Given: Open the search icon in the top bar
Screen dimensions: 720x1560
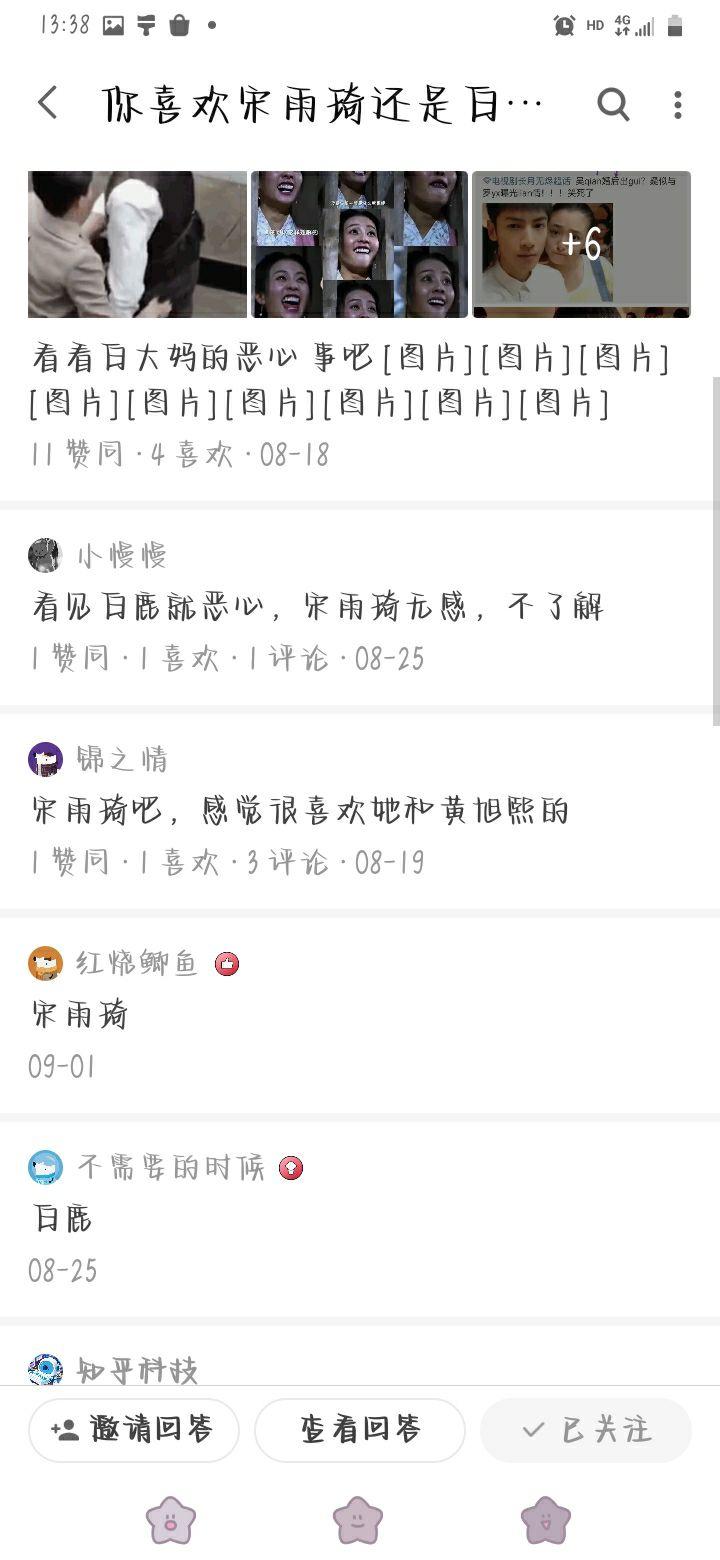Looking at the screenshot, I should click(613, 103).
